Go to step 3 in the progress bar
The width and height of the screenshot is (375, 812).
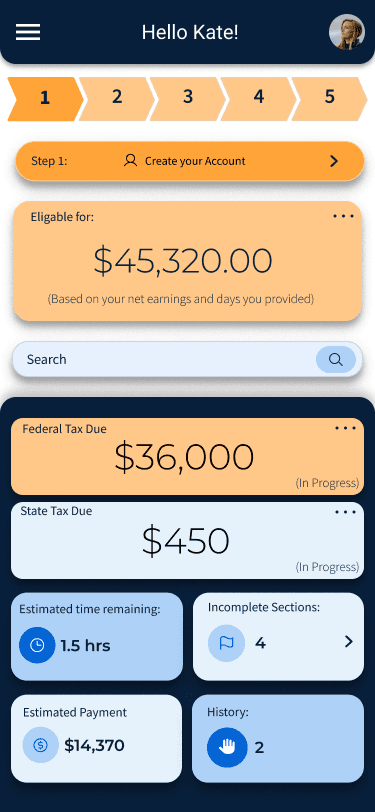[188, 98]
